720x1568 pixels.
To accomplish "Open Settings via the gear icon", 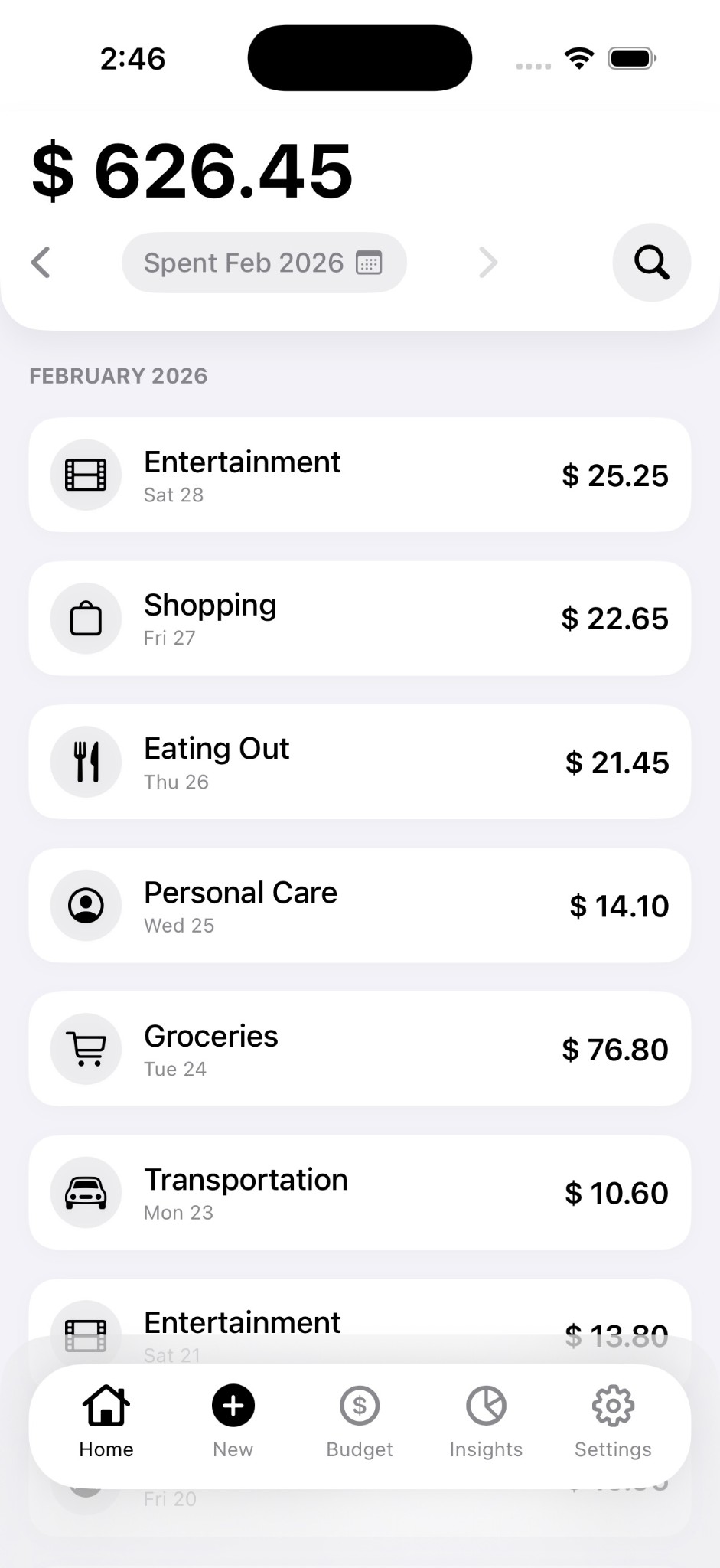I will point(612,1405).
